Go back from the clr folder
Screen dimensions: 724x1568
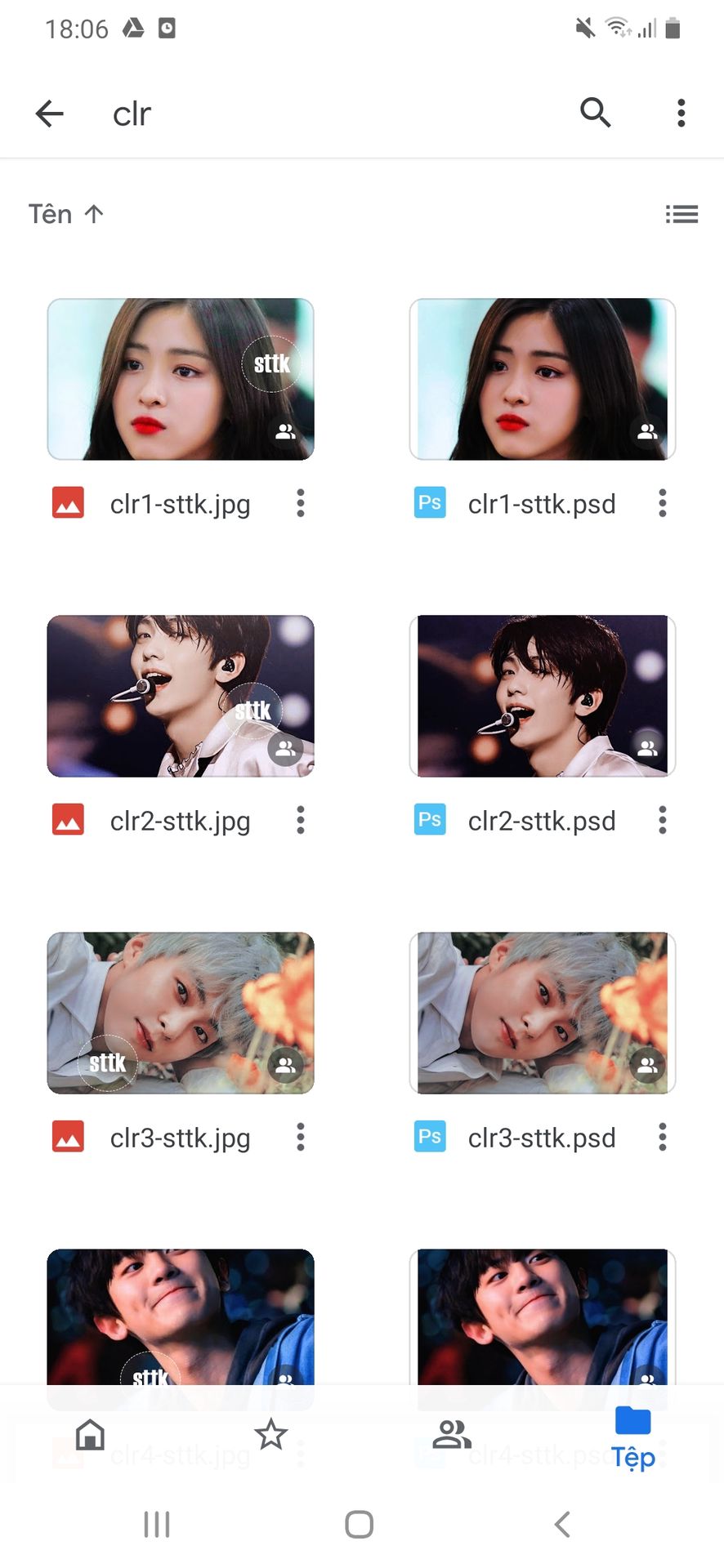(50, 114)
